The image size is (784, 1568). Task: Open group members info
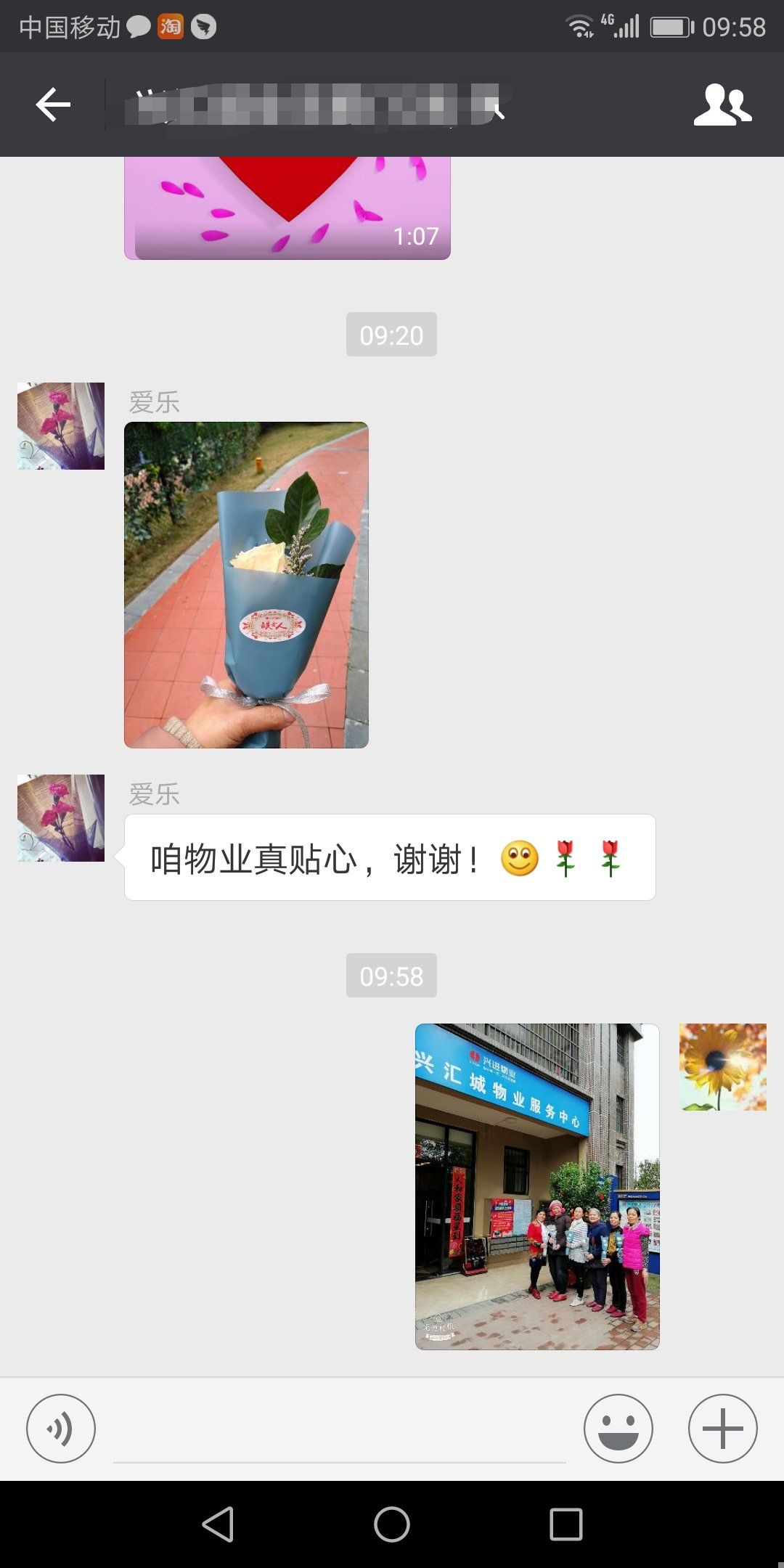click(722, 105)
